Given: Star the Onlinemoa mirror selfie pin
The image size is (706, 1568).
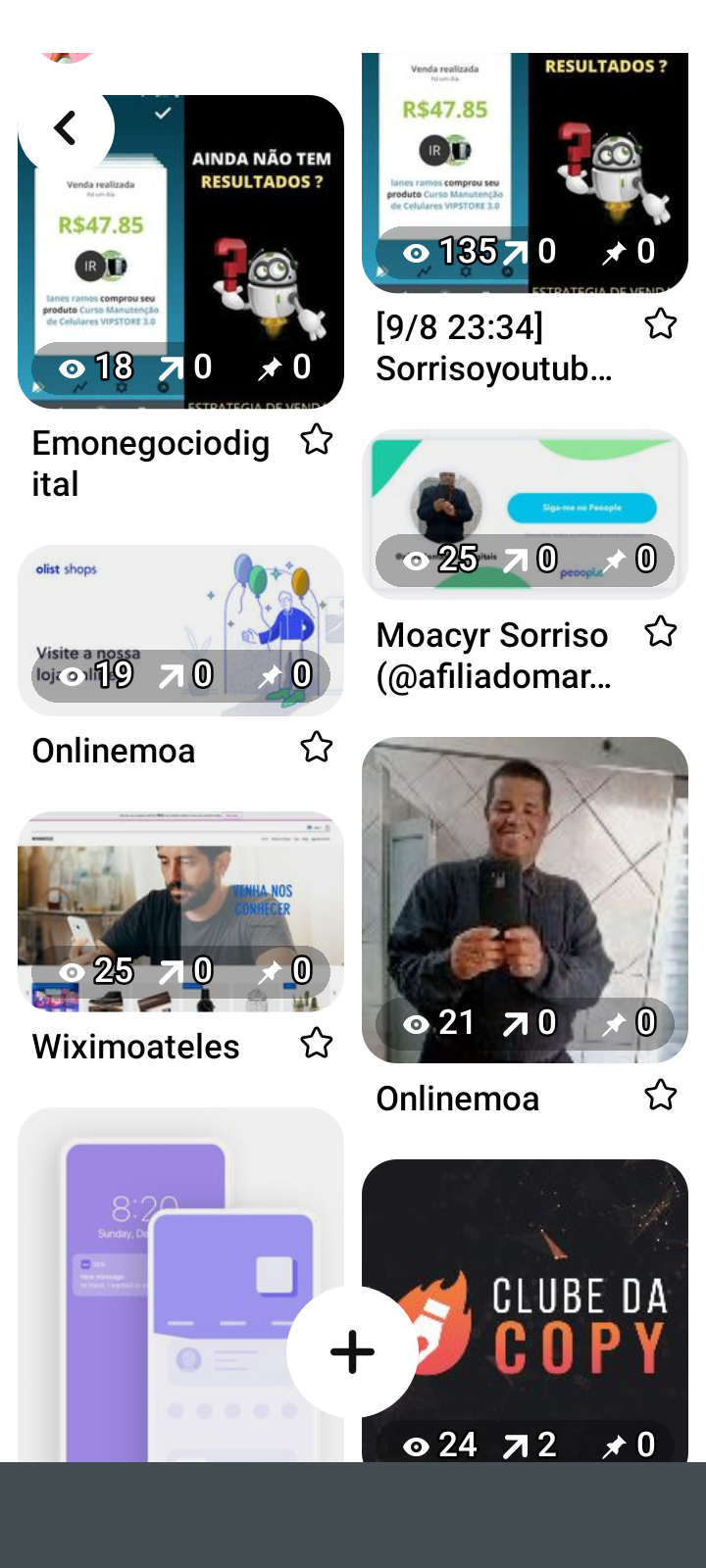Looking at the screenshot, I should pos(661,1095).
